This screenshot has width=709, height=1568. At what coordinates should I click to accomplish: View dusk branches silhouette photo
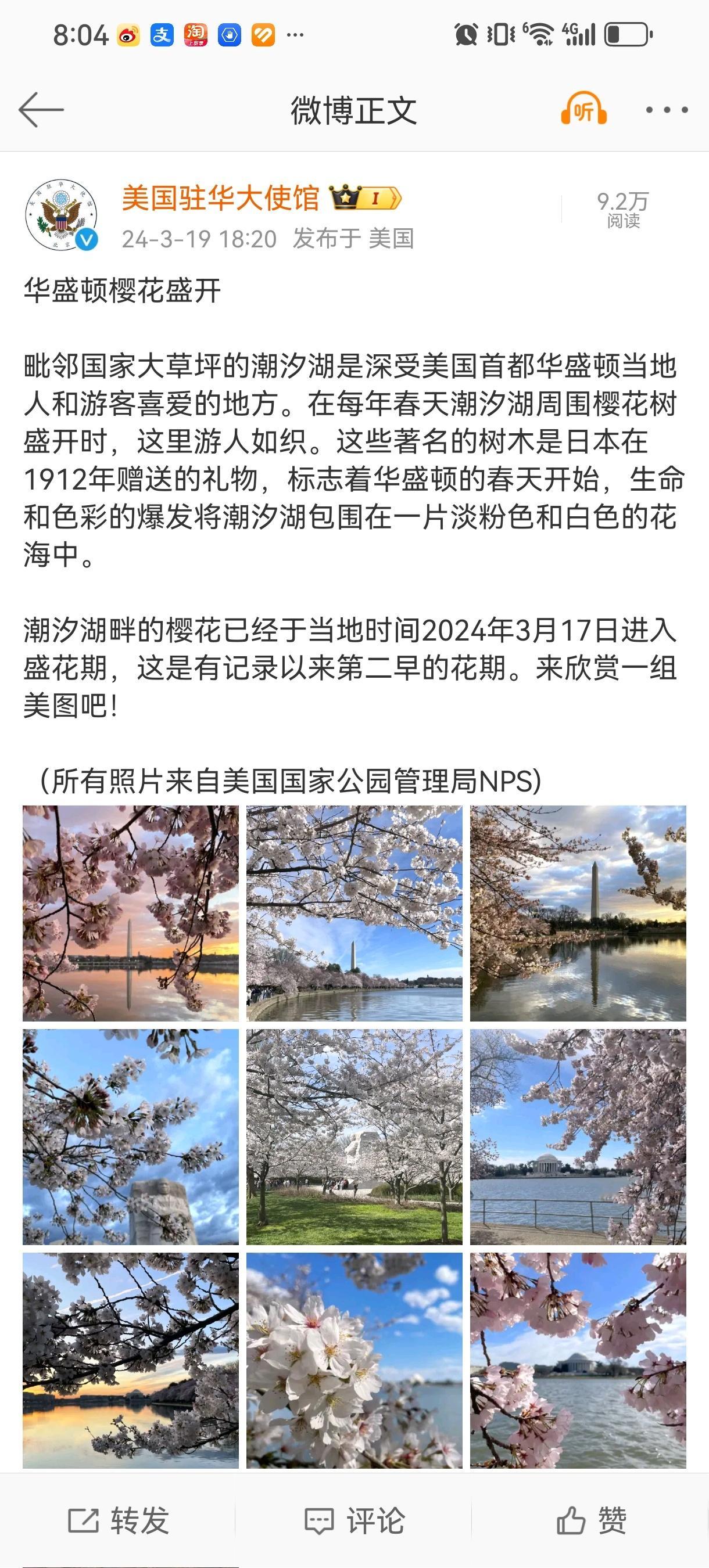(130, 1360)
